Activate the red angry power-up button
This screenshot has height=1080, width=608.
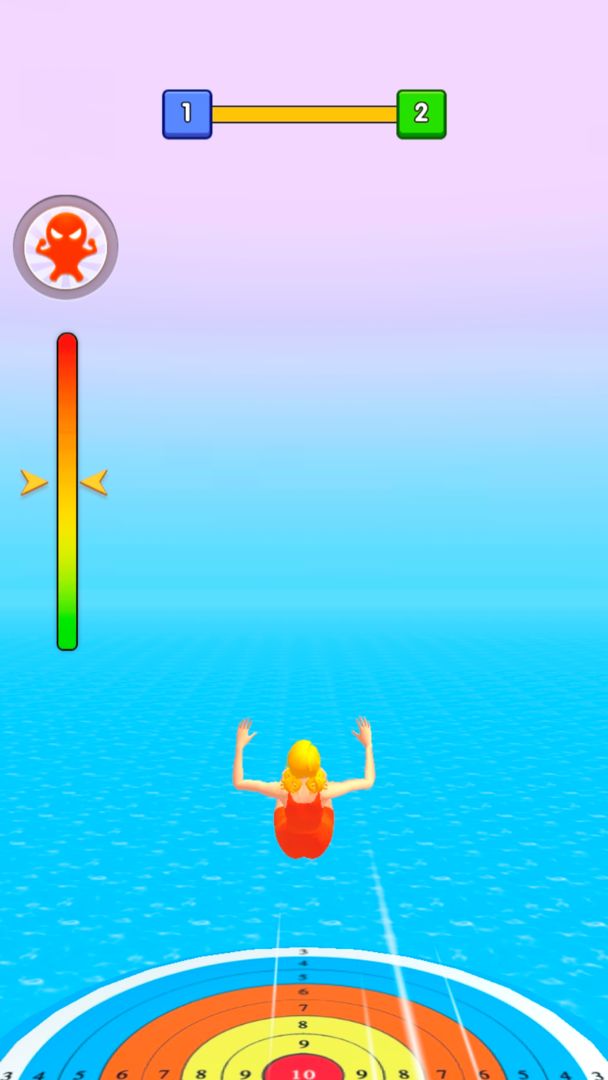click(x=66, y=247)
